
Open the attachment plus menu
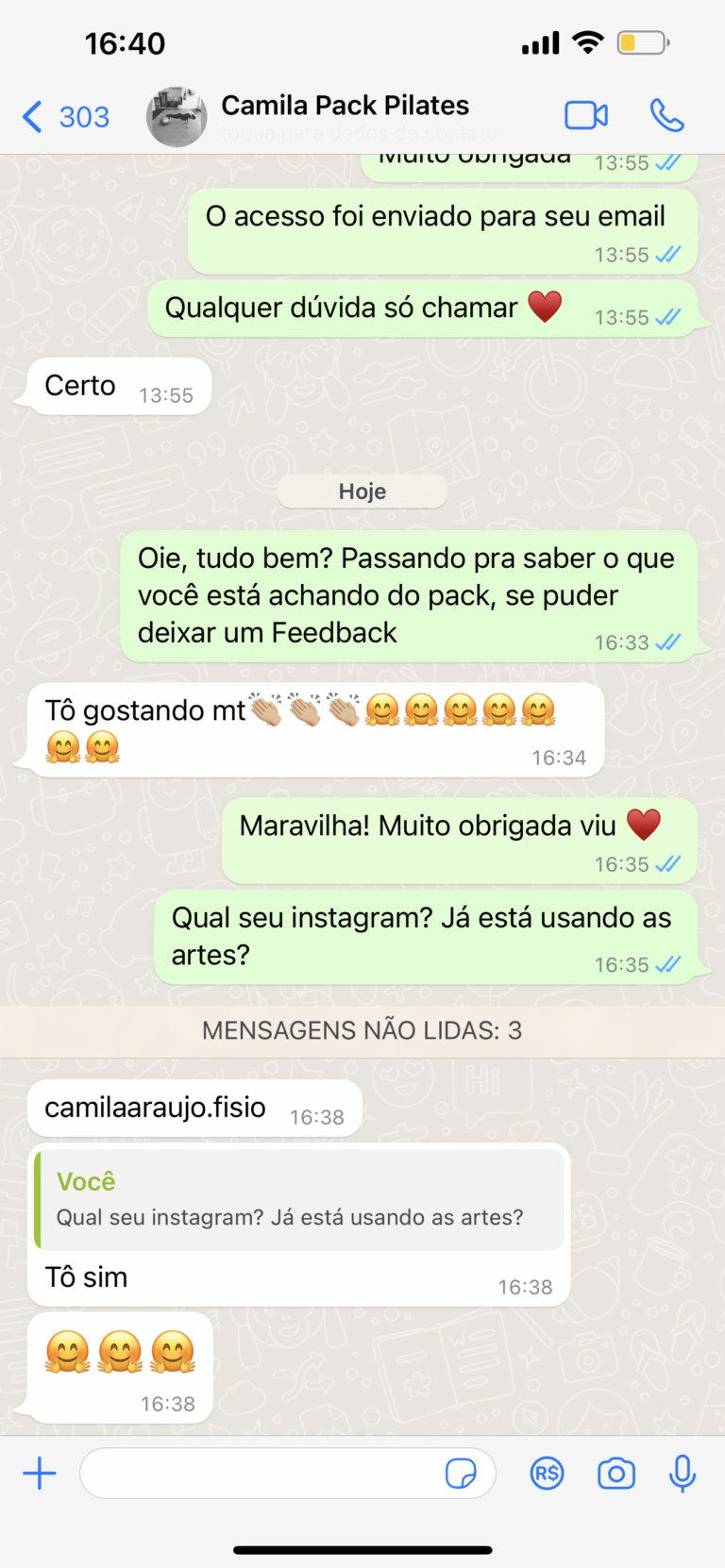coord(40,1473)
